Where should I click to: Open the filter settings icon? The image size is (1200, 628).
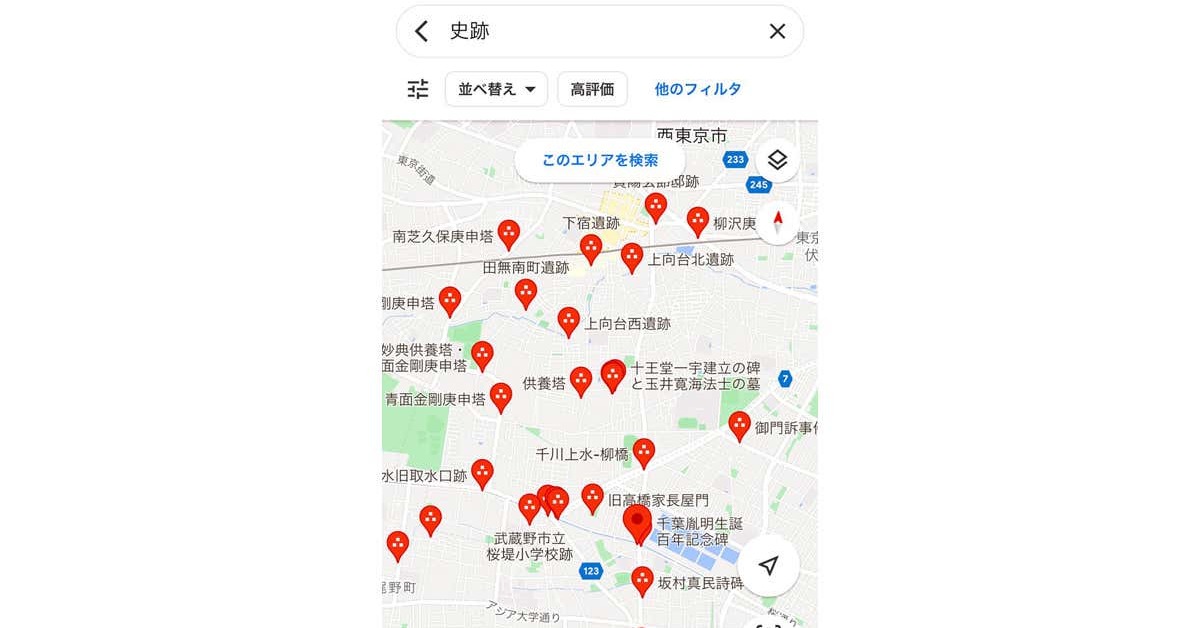coord(418,89)
